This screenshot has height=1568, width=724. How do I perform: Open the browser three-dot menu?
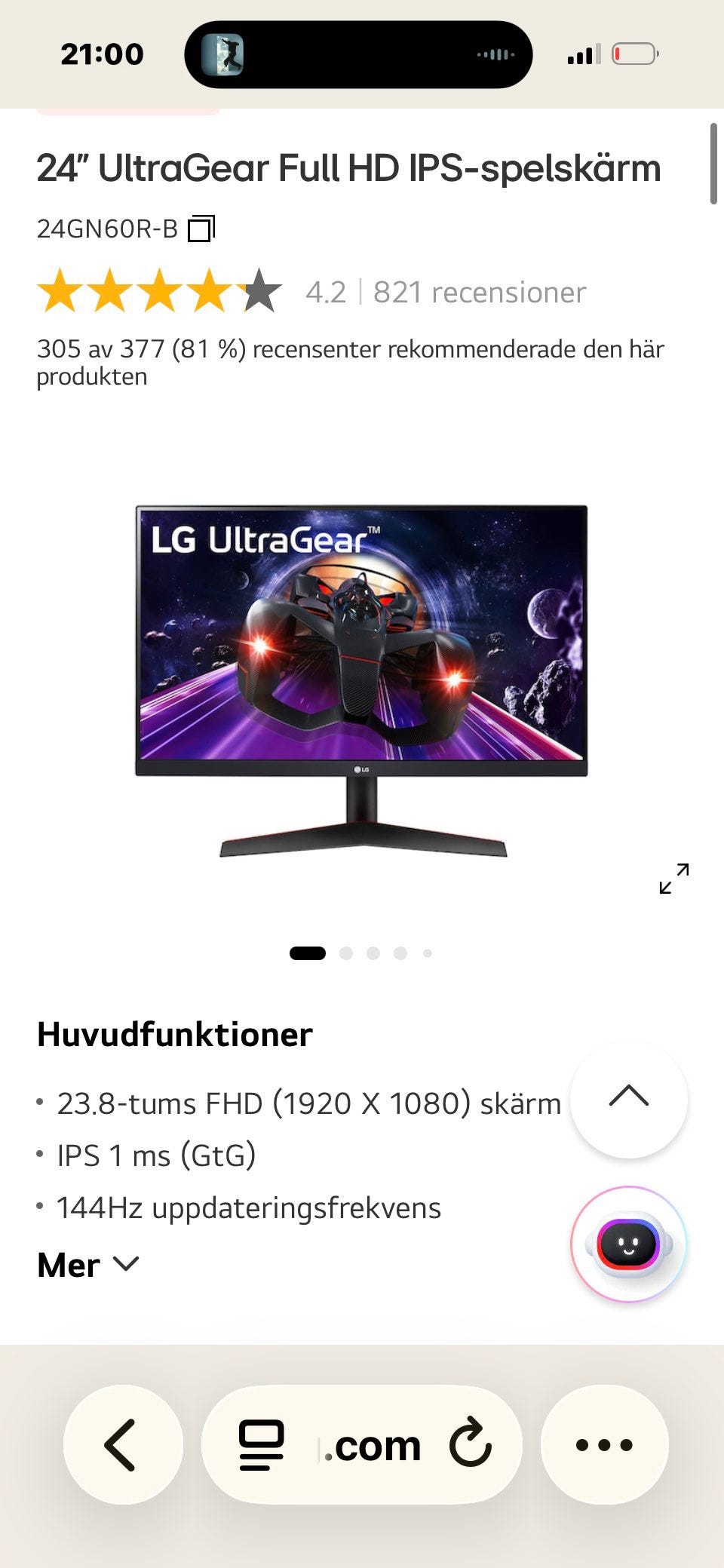pos(604,1444)
